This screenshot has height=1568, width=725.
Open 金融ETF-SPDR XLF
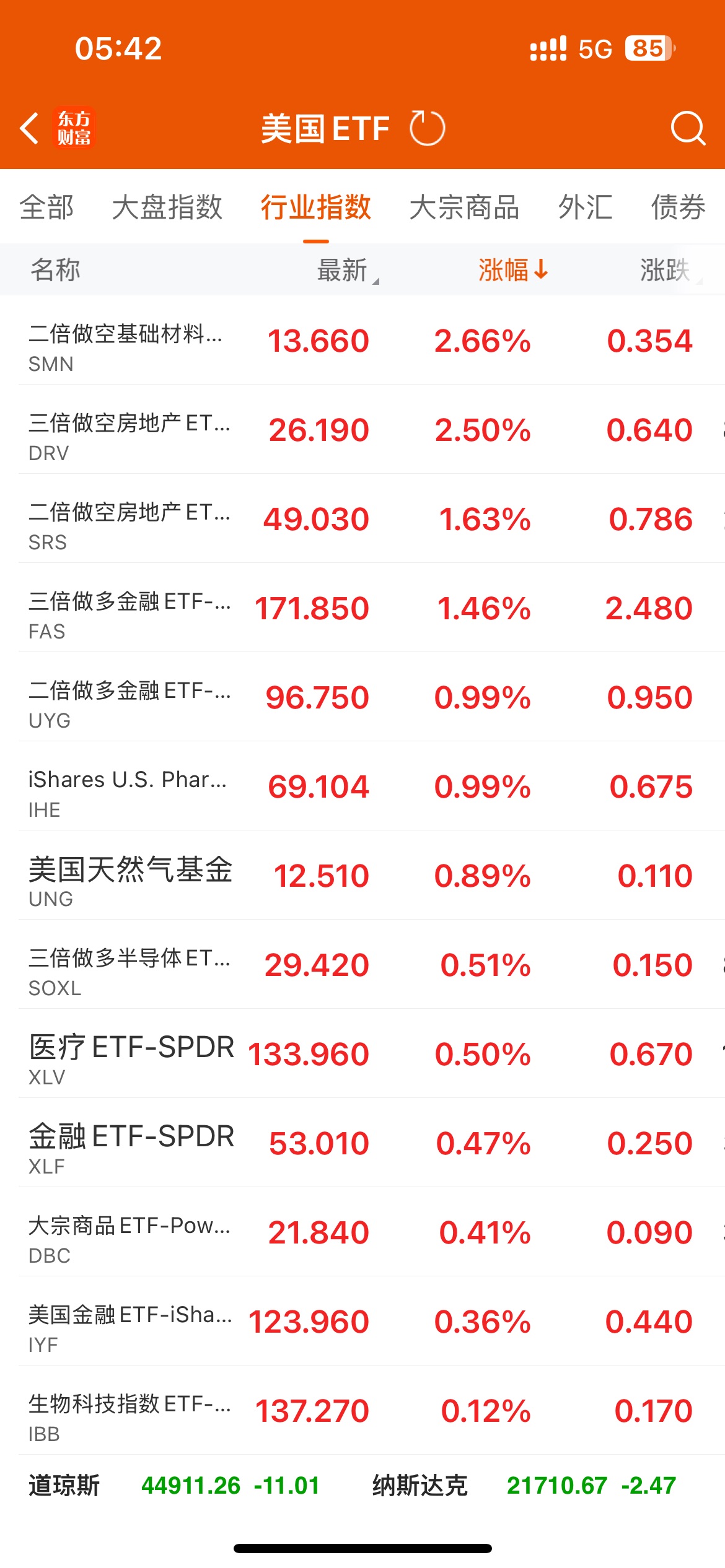tap(362, 1143)
